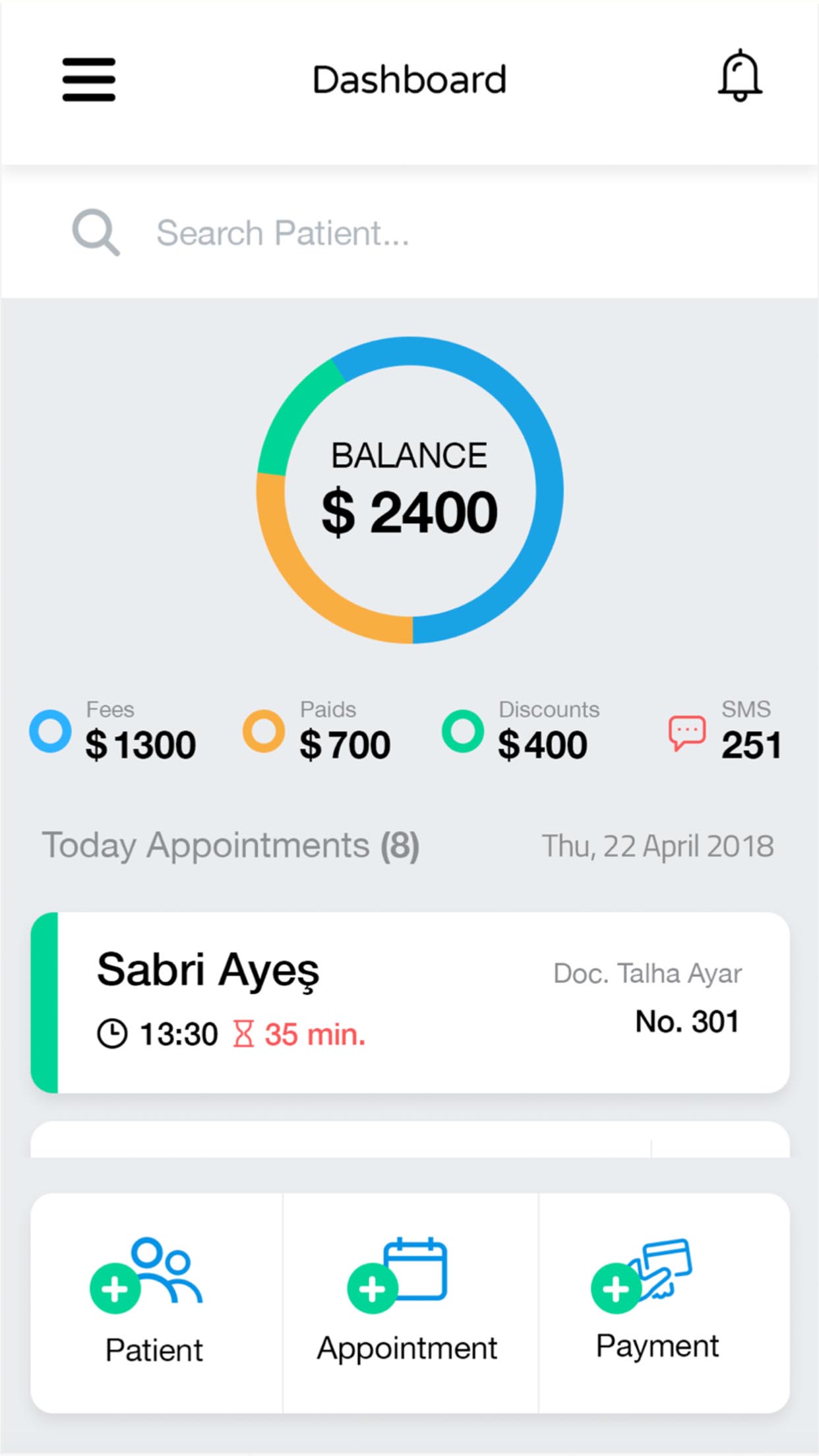Create a new appointment

409,1302
